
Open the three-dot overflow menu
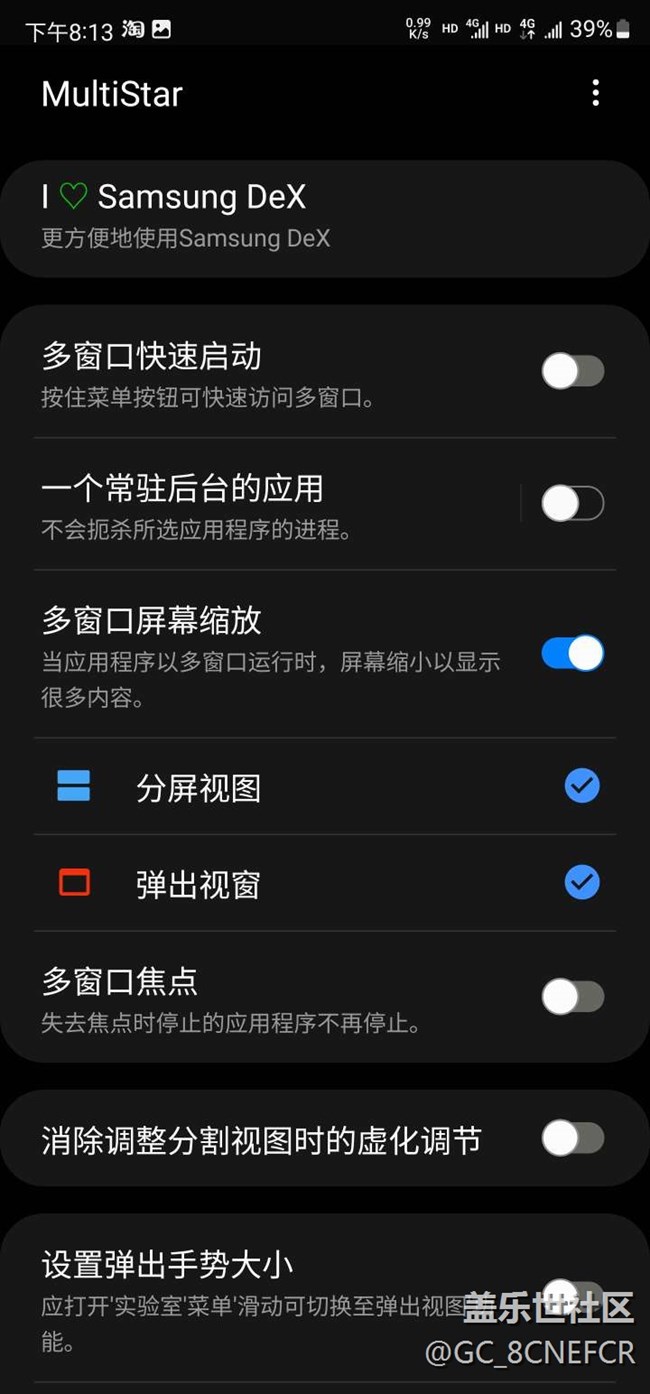pos(595,94)
